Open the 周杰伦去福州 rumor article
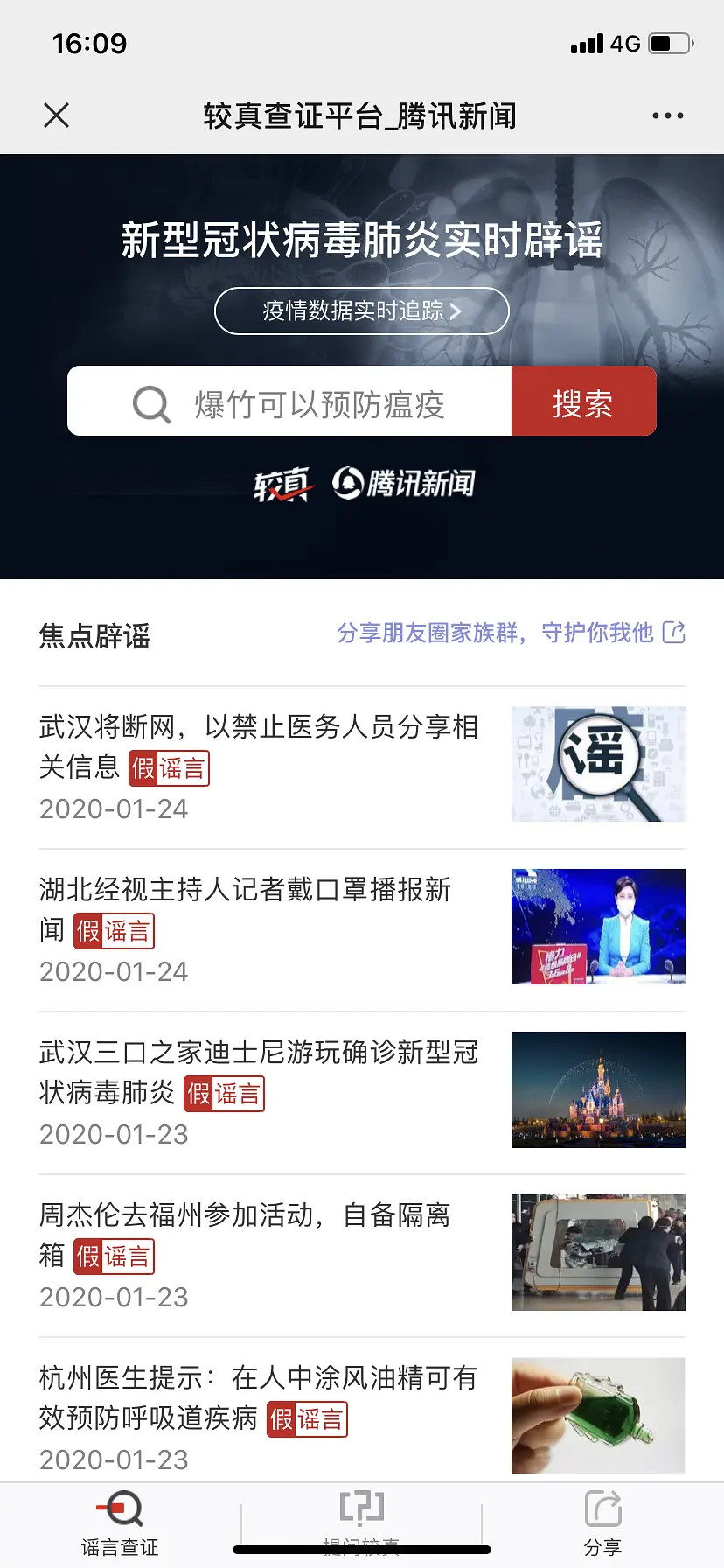Viewport: 724px width, 1568px height. 362,1256
